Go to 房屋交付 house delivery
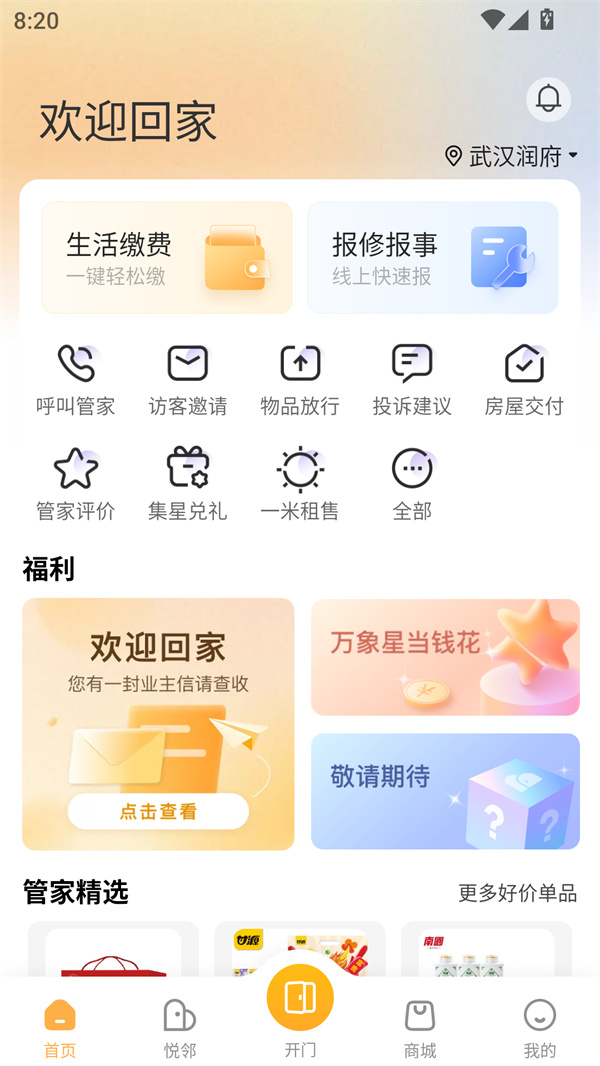The image size is (600, 1066). (x=524, y=379)
